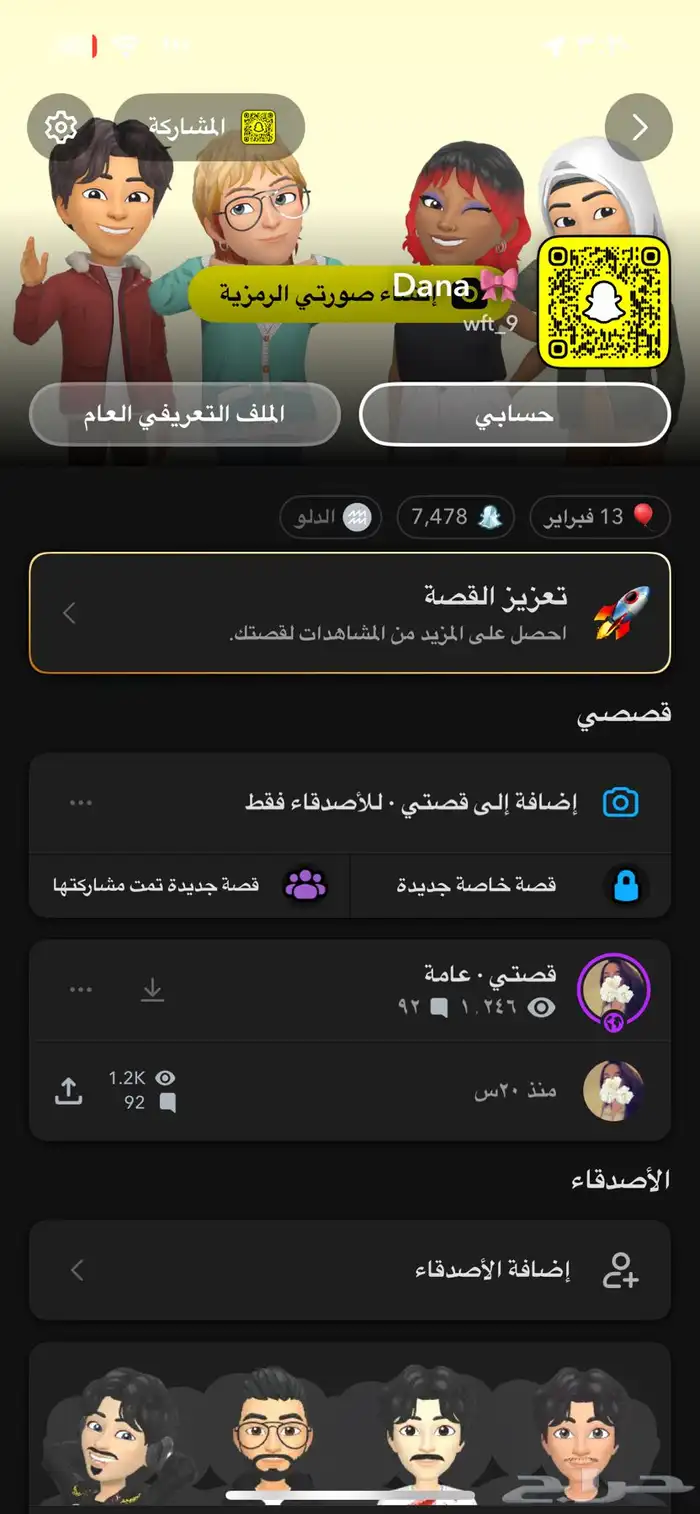Create قصة جديدة تمت مشاركتها
Image resolution: width=700 pixels, height=1514 pixels.
pos(190,885)
